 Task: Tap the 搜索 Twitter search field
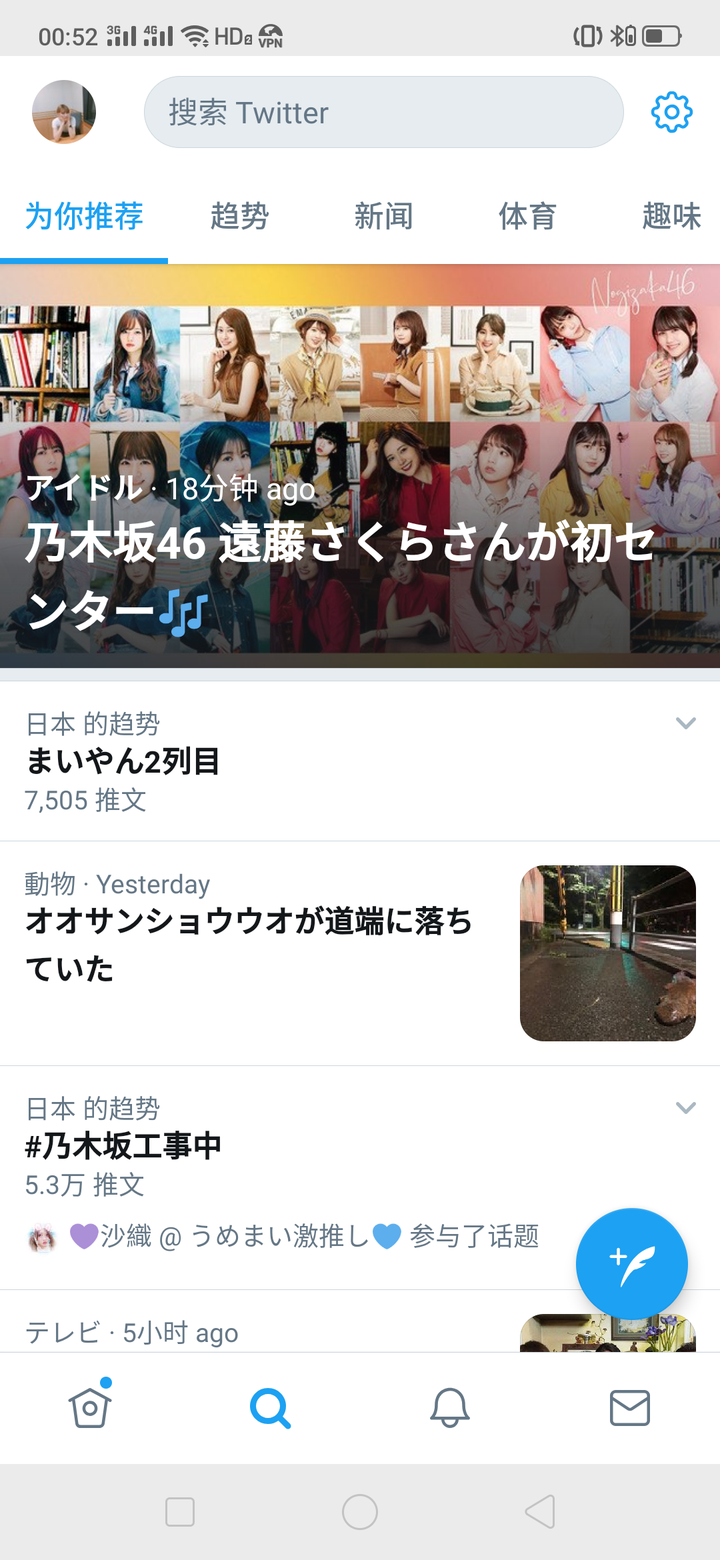(383, 112)
